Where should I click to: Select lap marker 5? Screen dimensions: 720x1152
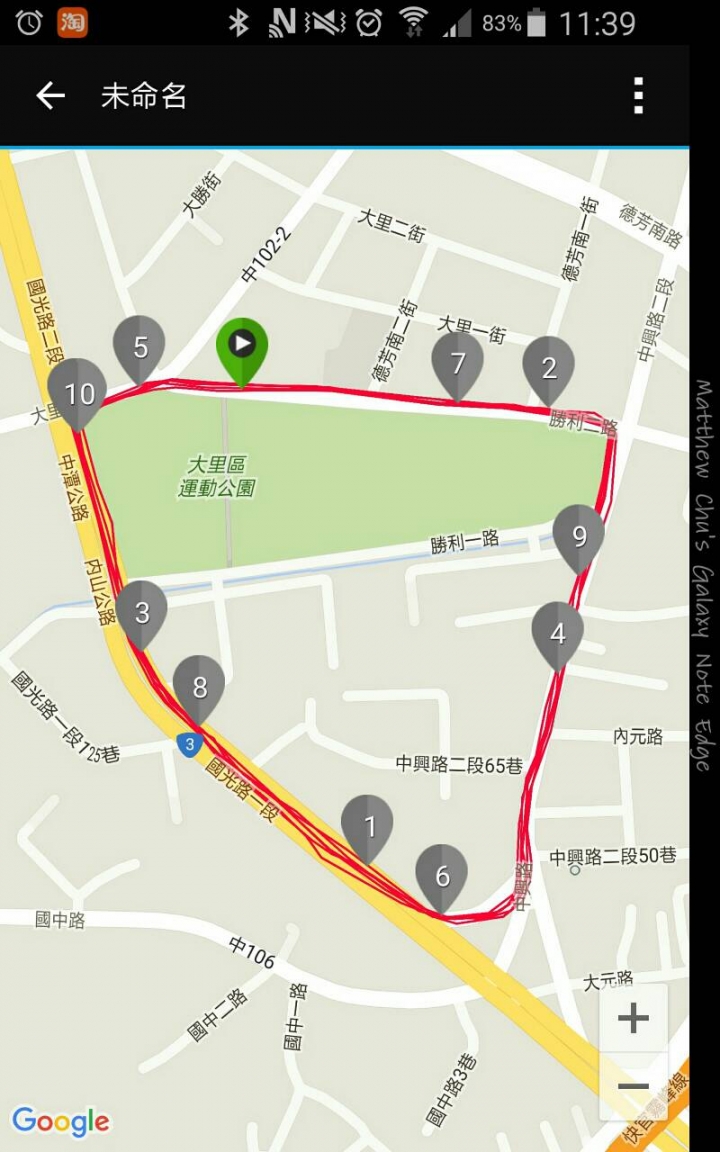click(139, 346)
